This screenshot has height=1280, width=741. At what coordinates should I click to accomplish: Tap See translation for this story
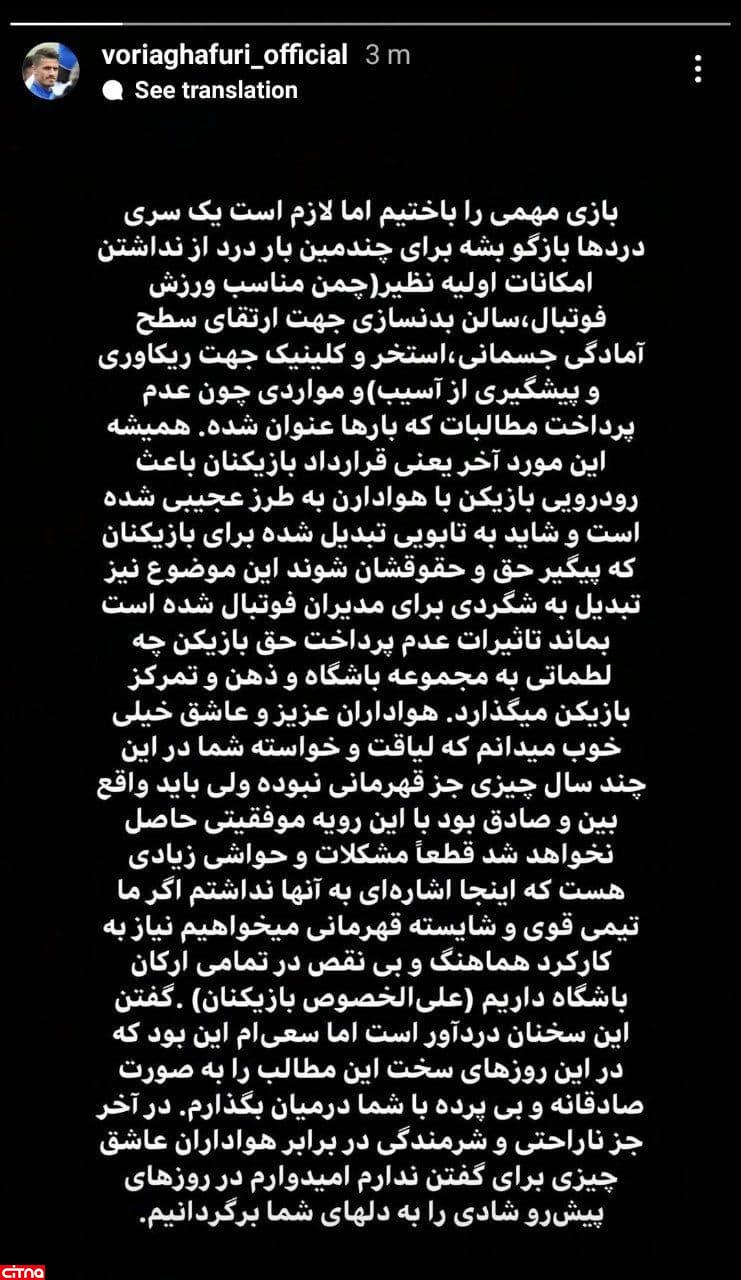[x=215, y=90]
